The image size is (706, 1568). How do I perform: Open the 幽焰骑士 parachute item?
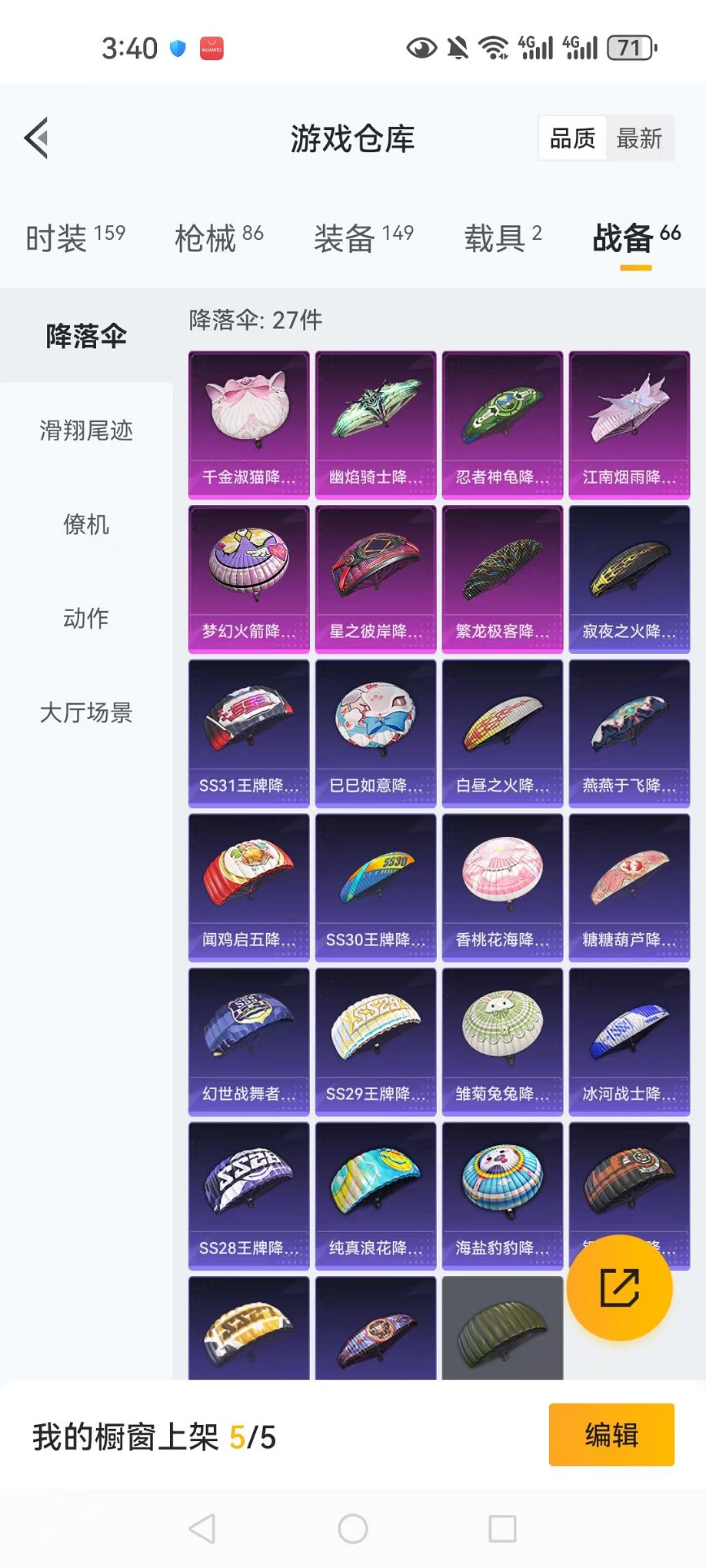coord(375,425)
